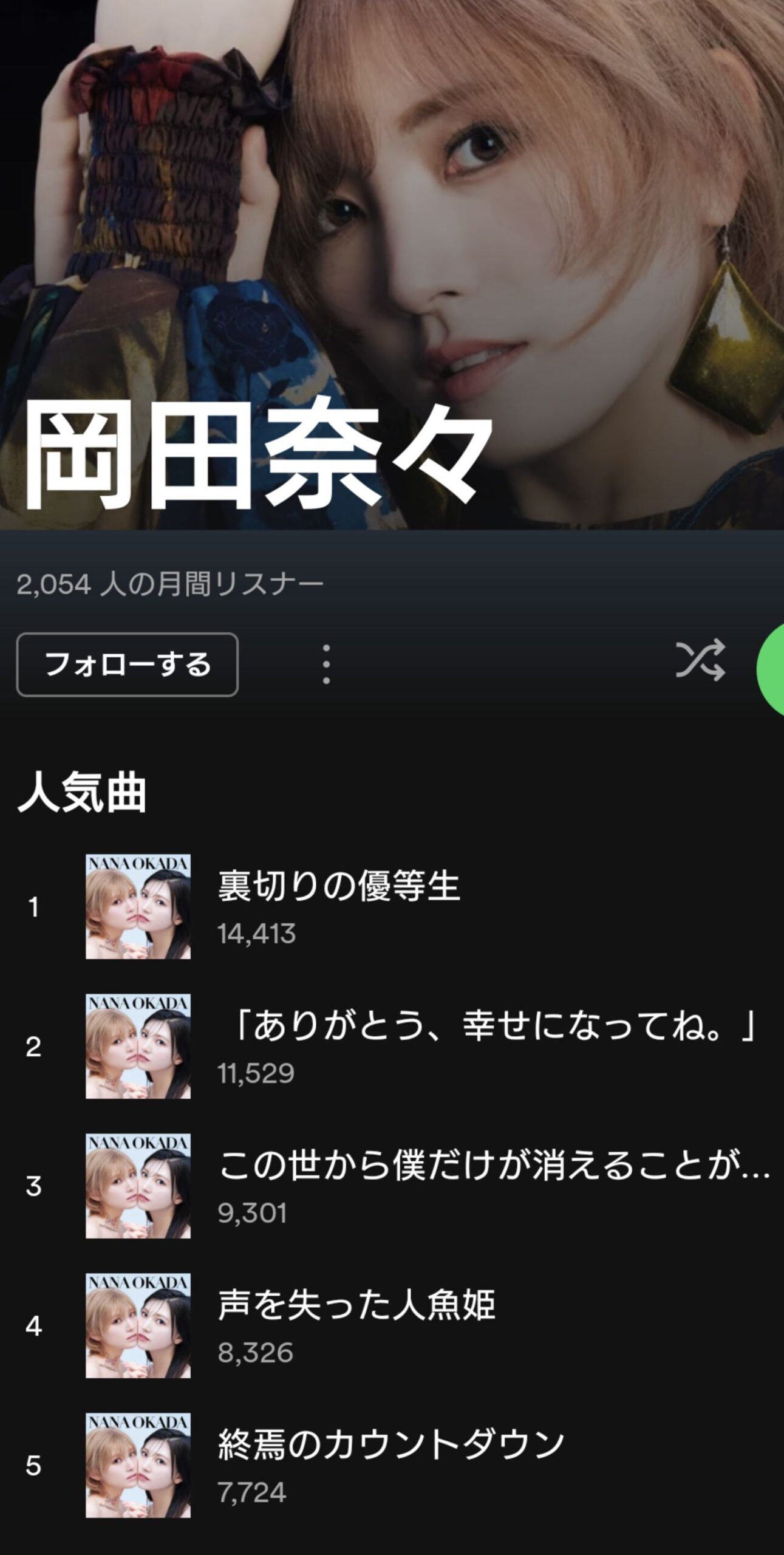Image resolution: width=784 pixels, height=1555 pixels.
Task: Tap the green play button
Action: point(771,667)
